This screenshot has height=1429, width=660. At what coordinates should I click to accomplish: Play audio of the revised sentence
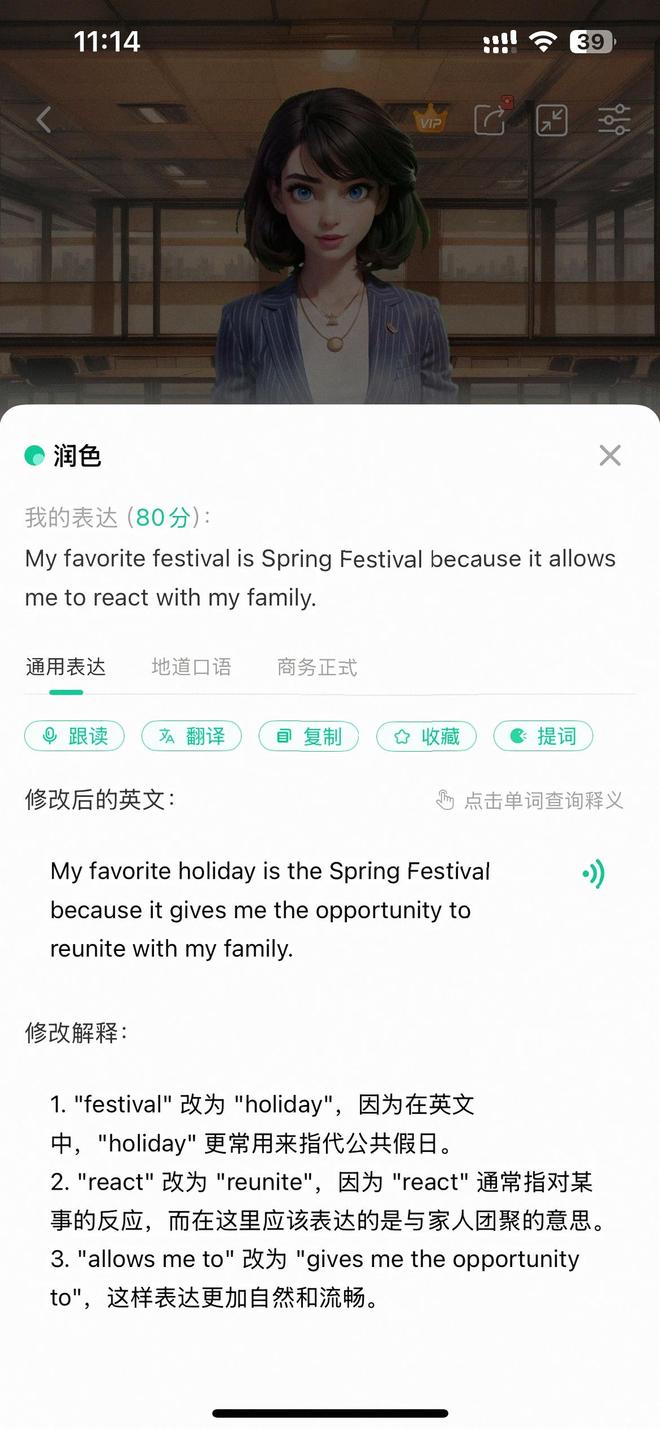(593, 873)
